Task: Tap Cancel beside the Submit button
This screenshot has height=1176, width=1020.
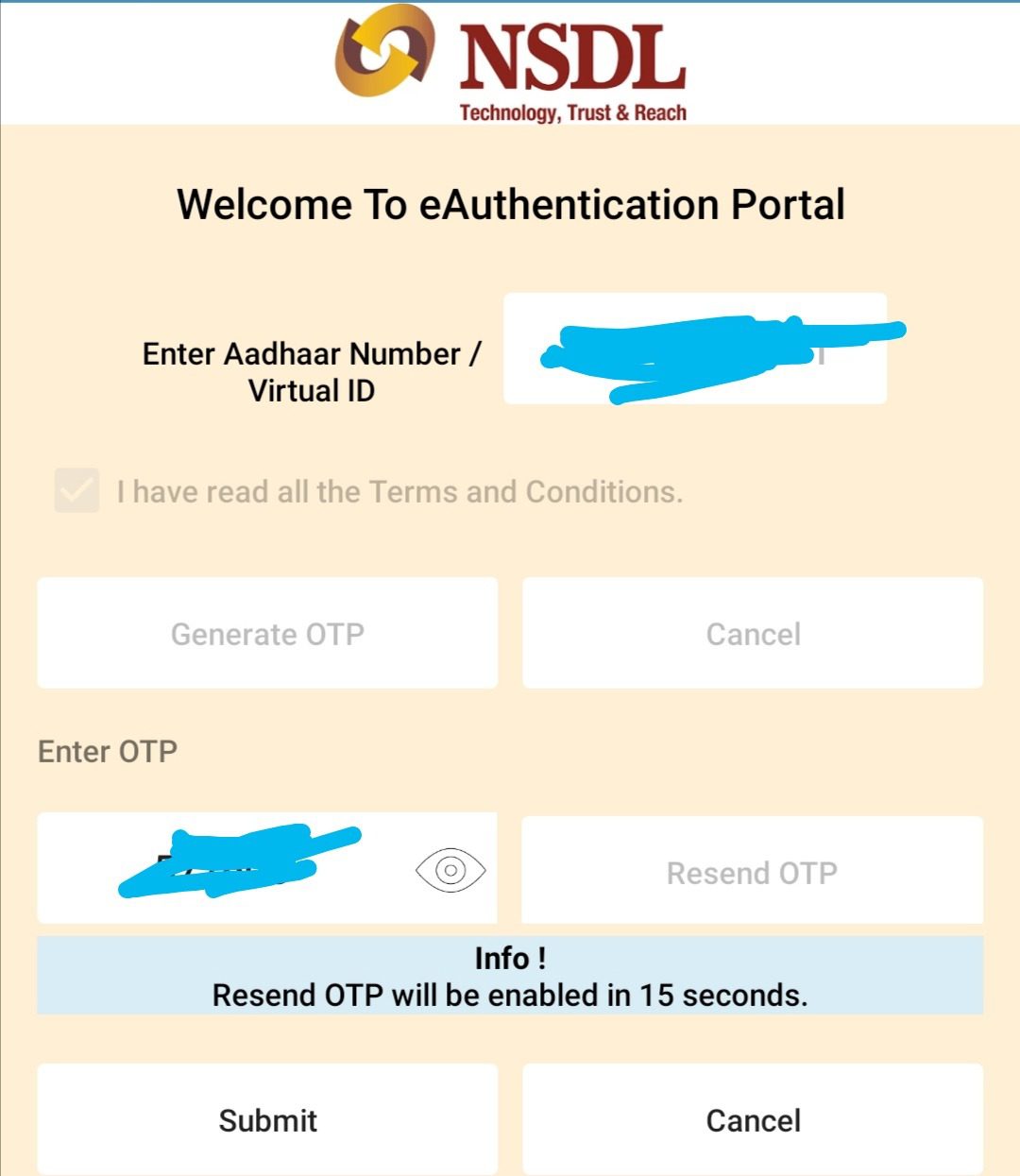Action: pos(753,1120)
